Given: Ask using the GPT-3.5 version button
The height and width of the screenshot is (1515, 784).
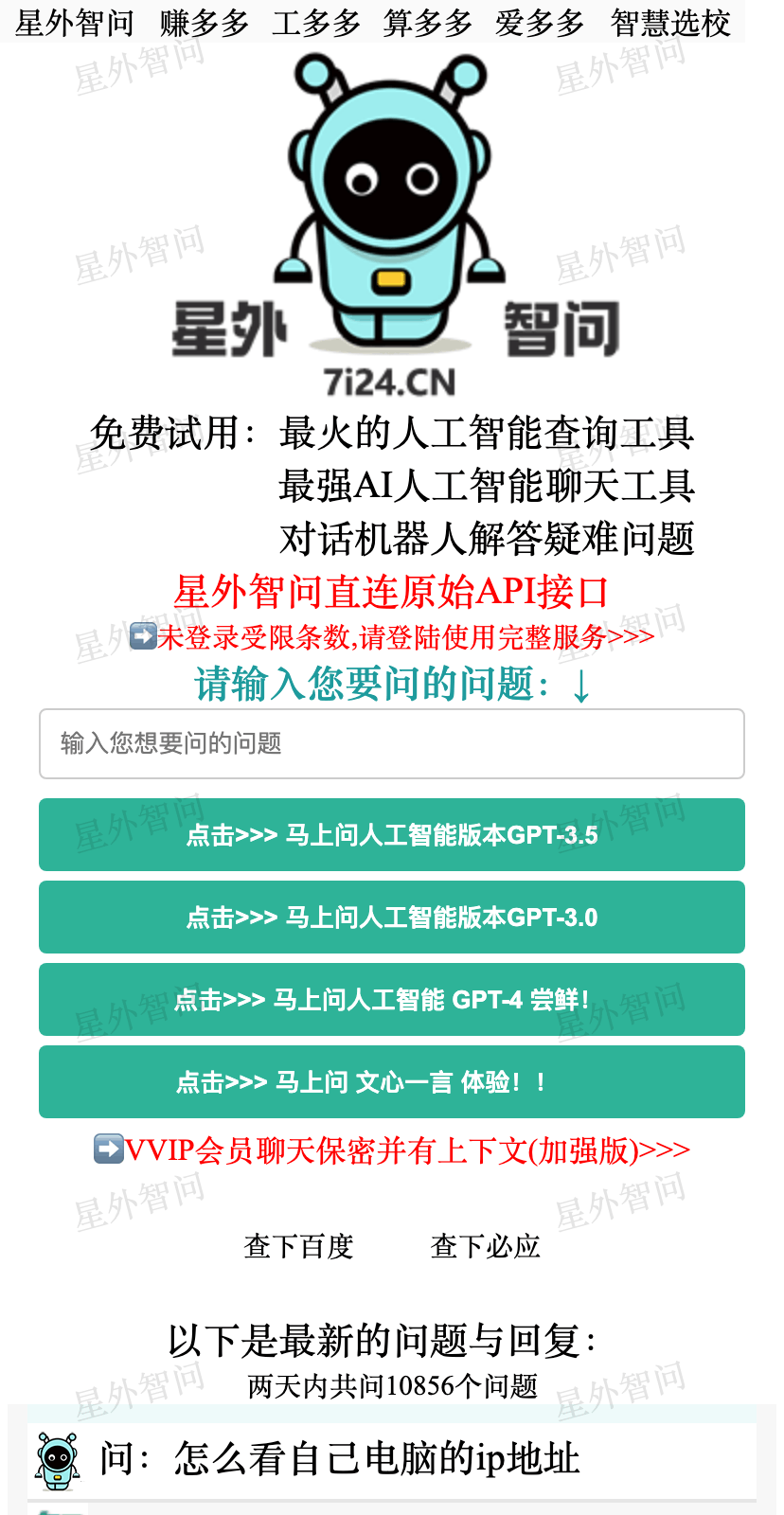Looking at the screenshot, I should point(391,834).
